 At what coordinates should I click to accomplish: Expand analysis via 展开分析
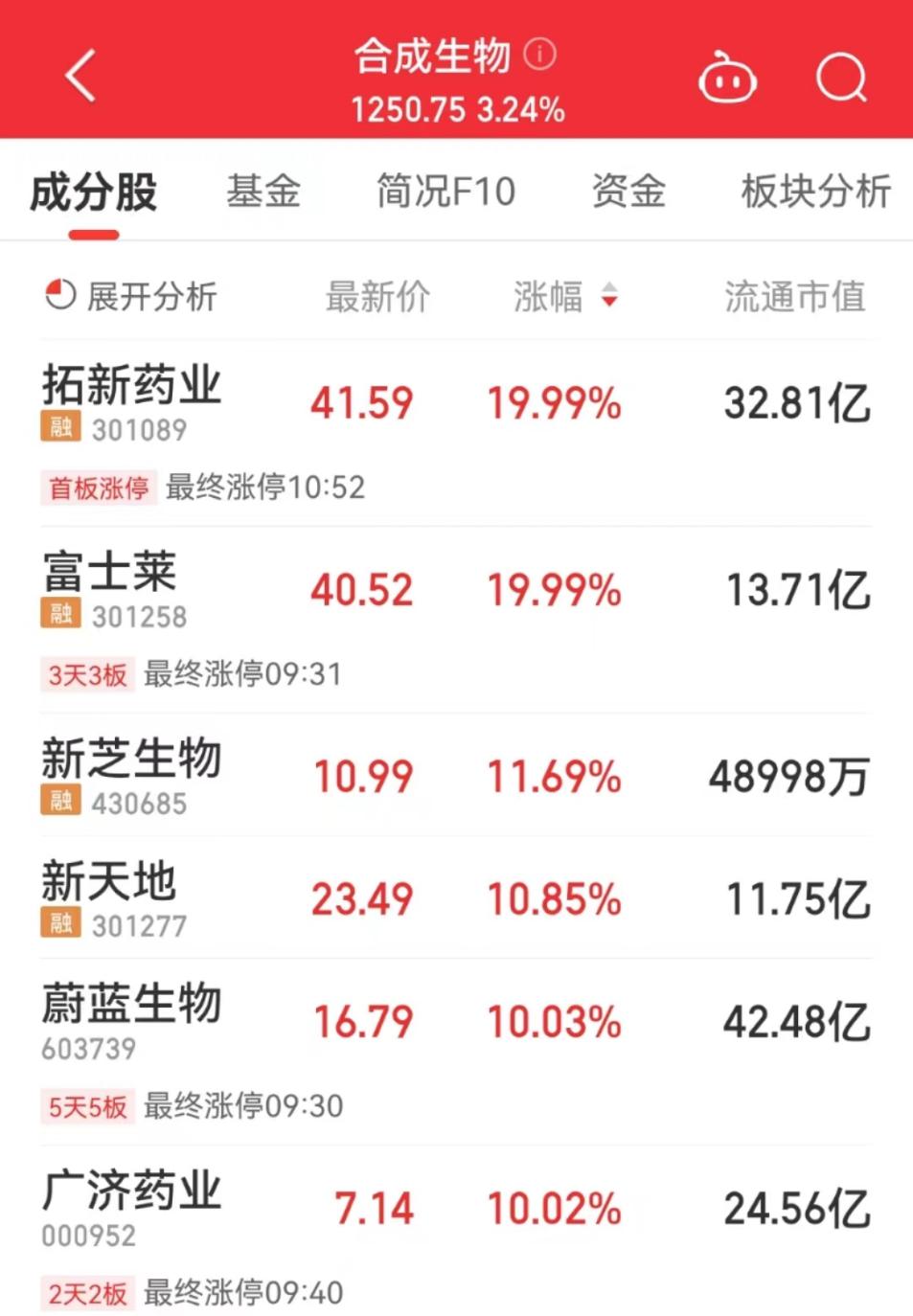(132, 296)
